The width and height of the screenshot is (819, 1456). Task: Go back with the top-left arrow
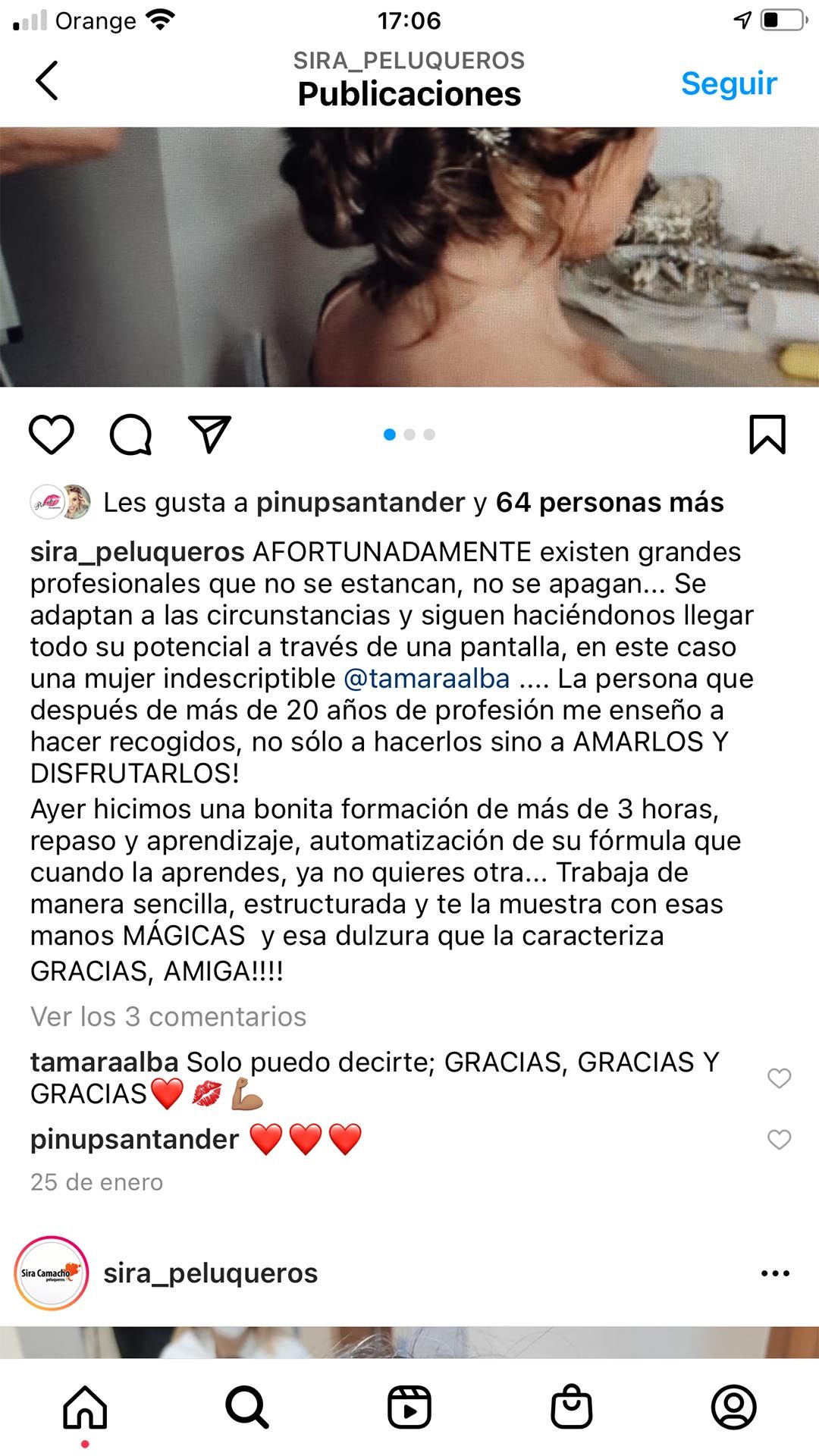(x=47, y=80)
